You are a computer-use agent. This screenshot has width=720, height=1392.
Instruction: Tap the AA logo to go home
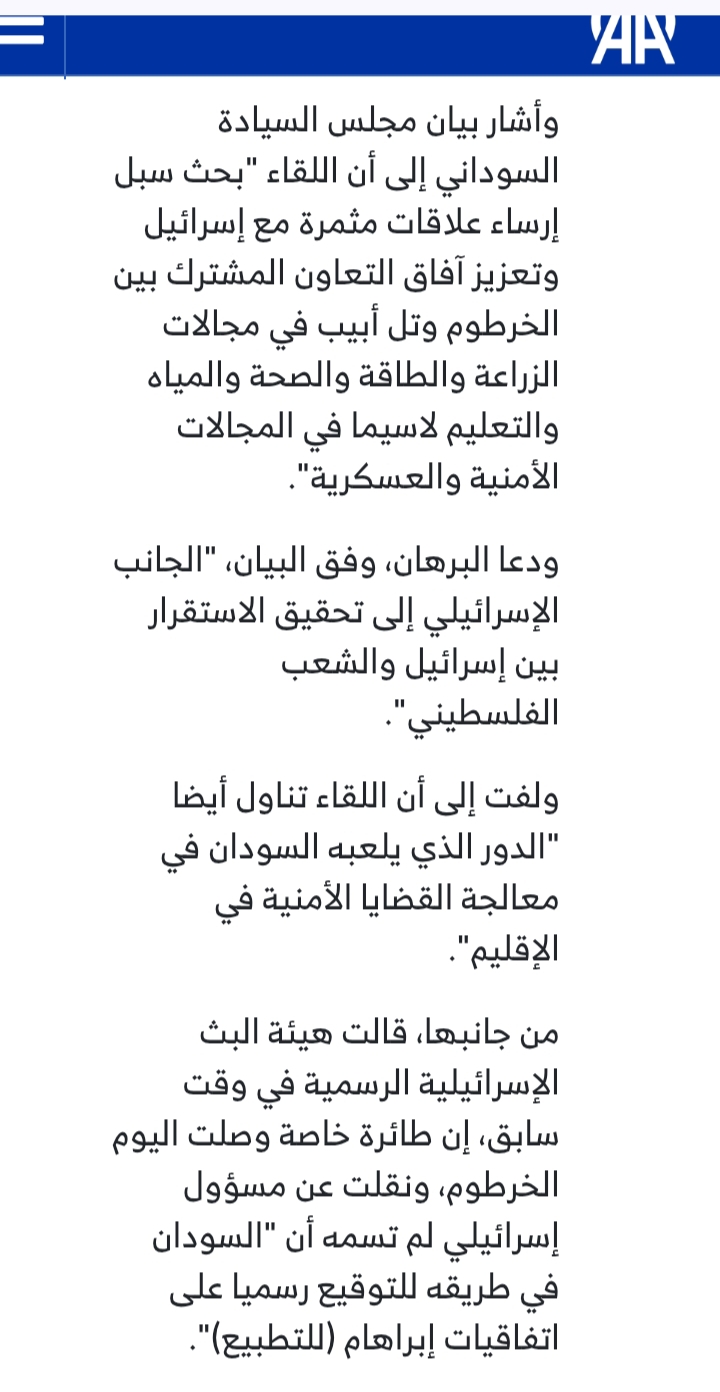(632, 38)
